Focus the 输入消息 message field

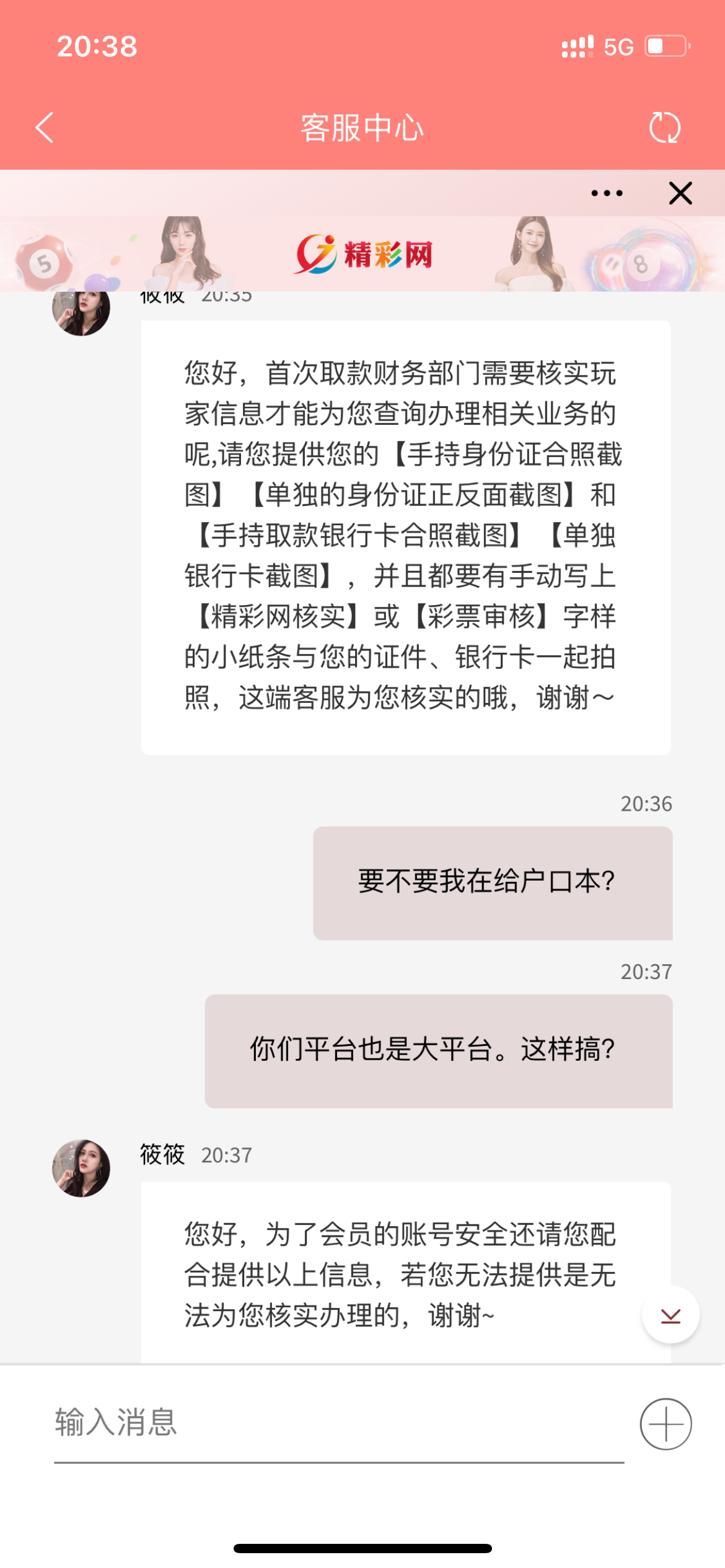click(x=338, y=1423)
